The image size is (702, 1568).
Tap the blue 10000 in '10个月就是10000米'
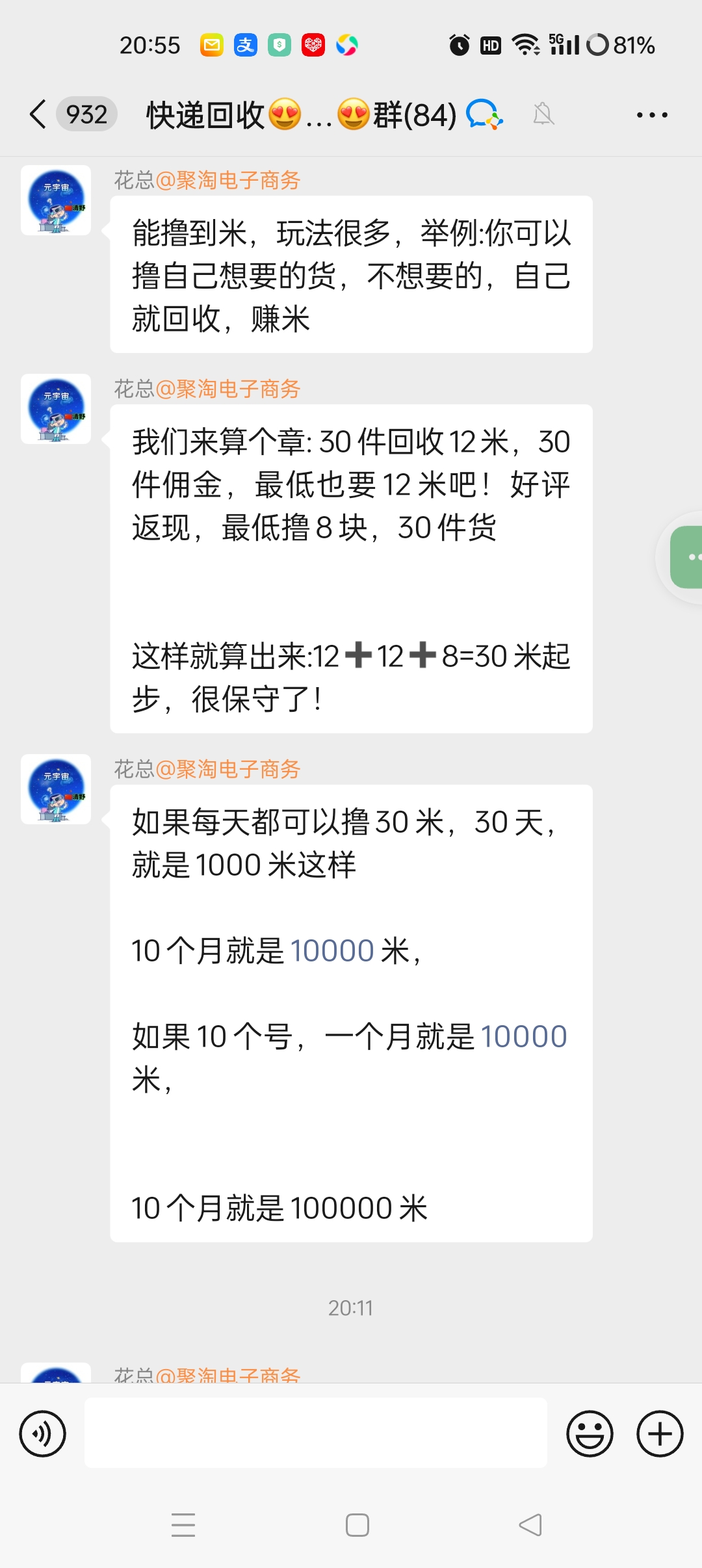point(332,951)
